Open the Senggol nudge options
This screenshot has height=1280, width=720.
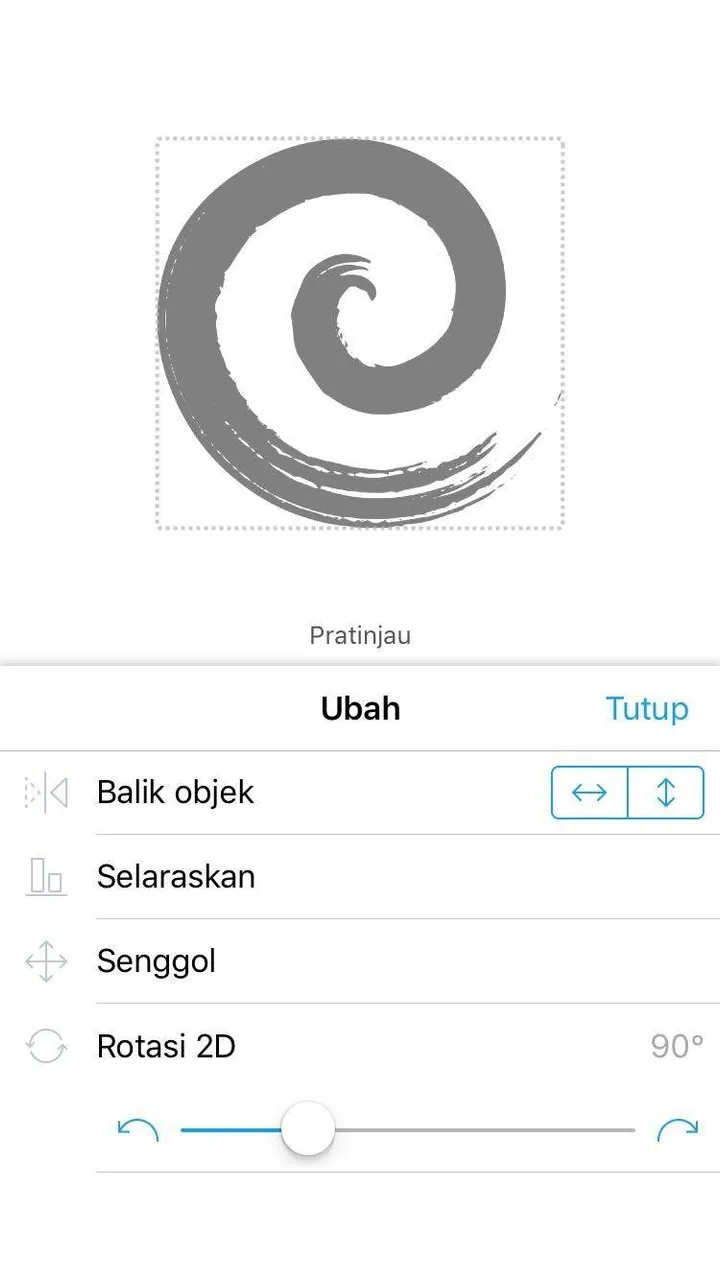tap(157, 962)
